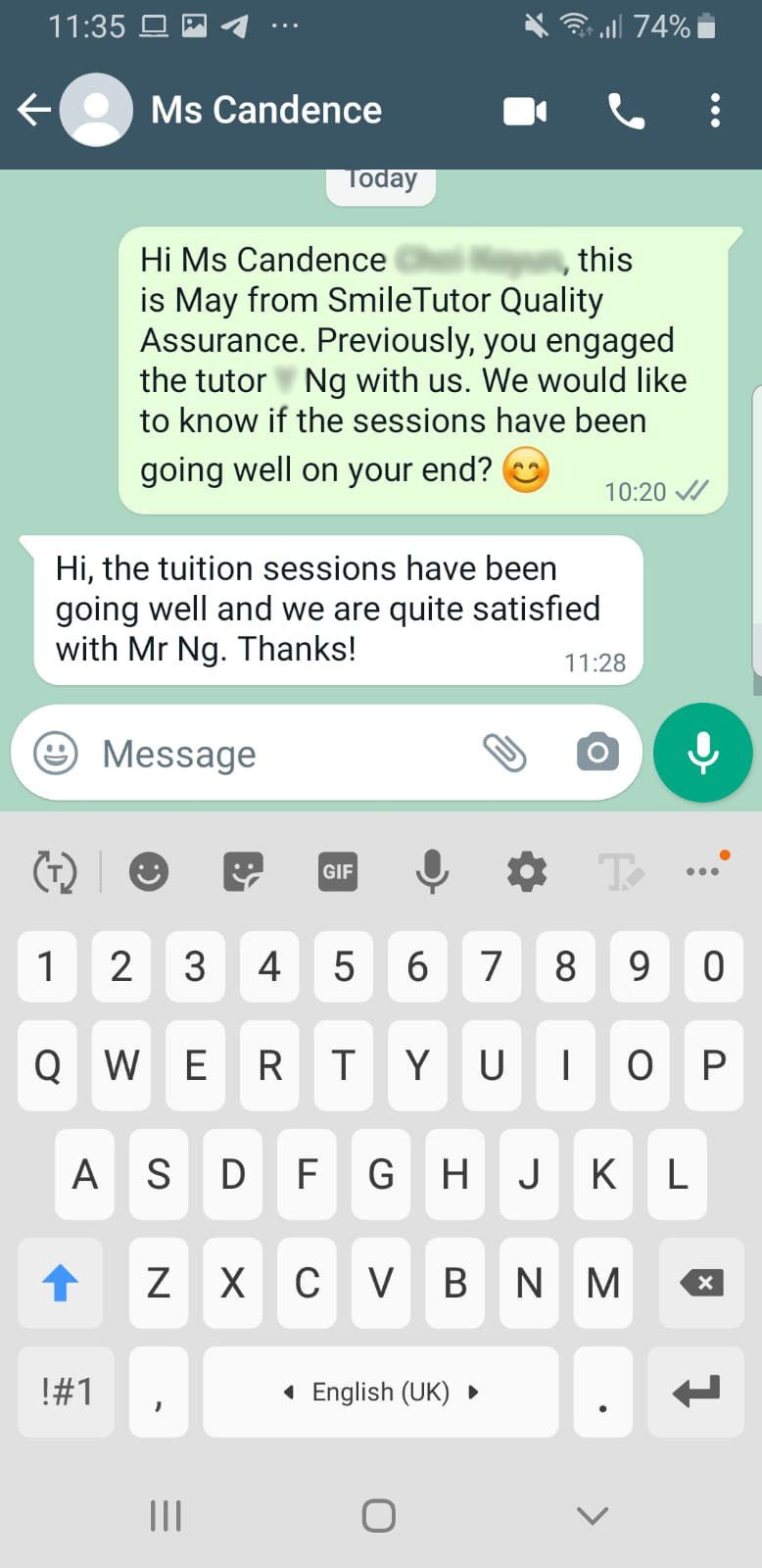Go back to the chat list
This screenshot has height=1568, width=762.
33,111
